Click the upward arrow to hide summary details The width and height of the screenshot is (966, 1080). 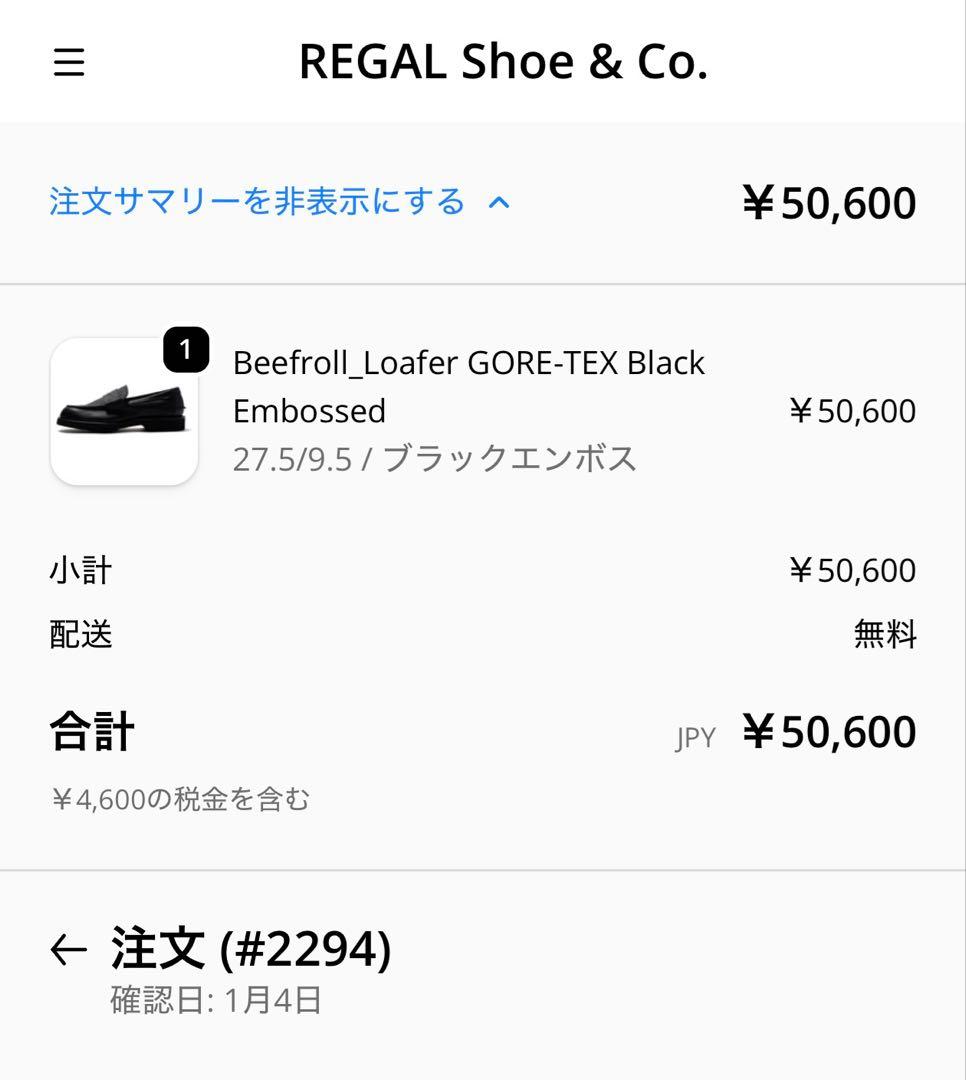tap(498, 203)
